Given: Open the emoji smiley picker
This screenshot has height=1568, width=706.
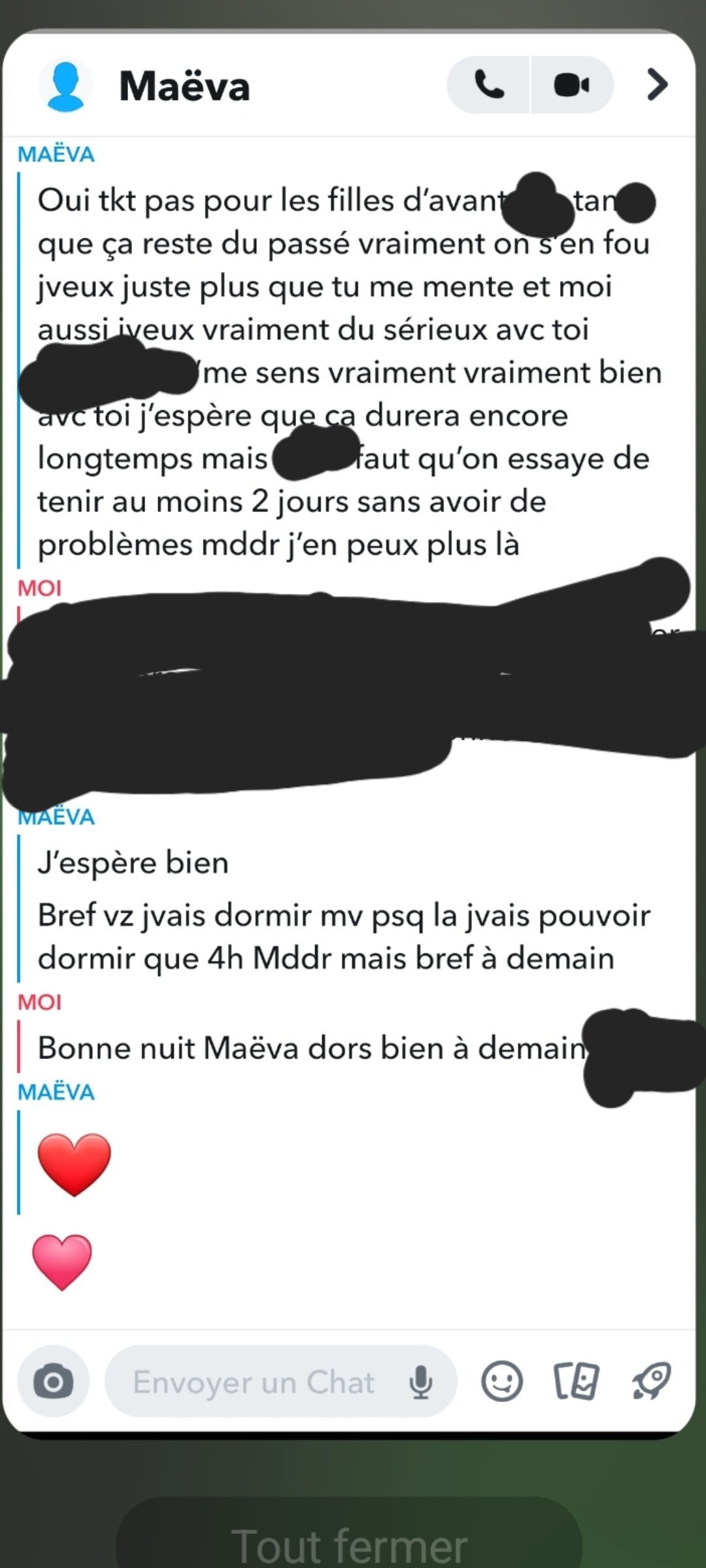Looking at the screenshot, I should click(502, 1381).
